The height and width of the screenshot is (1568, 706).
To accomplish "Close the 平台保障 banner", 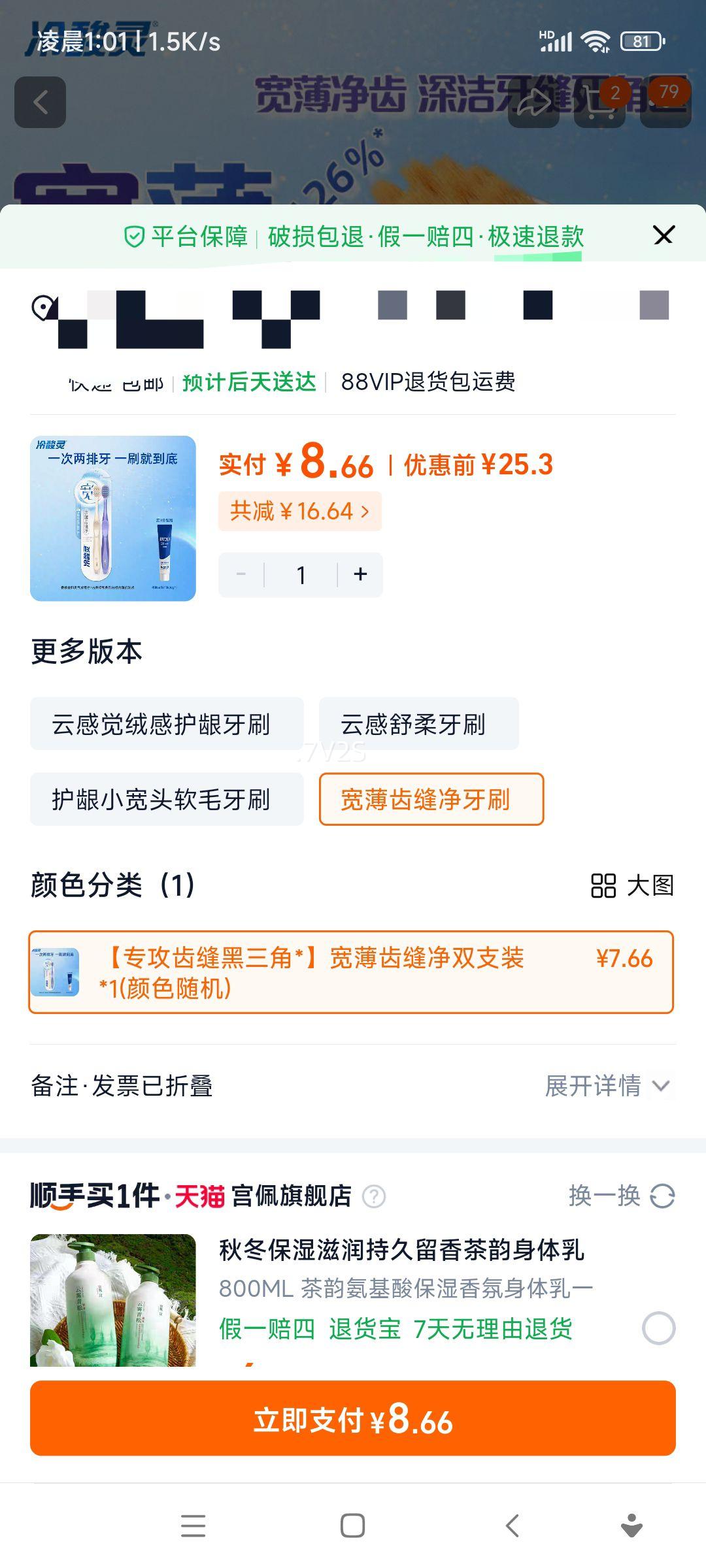I will (664, 236).
